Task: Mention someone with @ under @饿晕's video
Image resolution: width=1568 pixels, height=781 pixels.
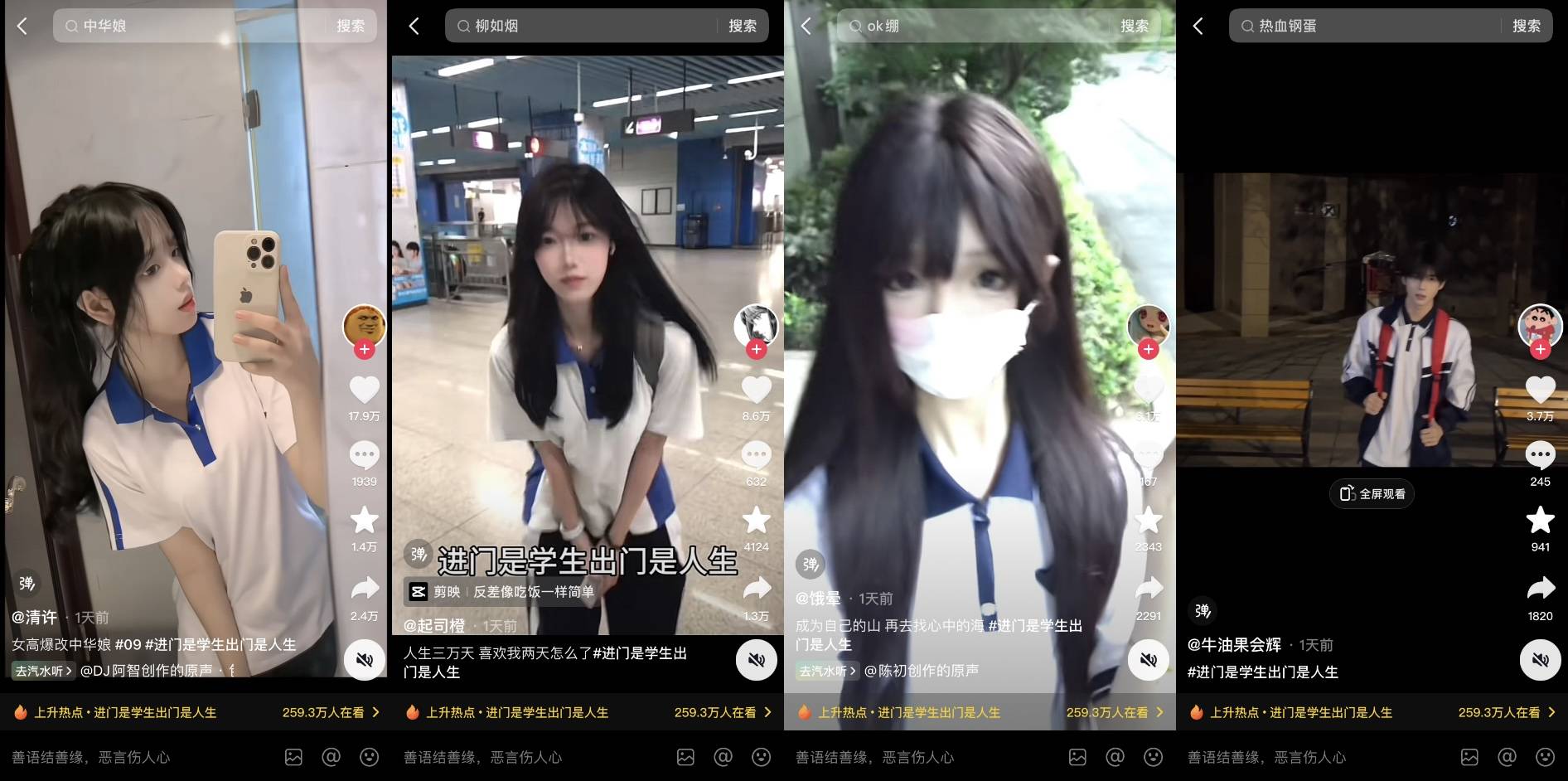Action: point(1115,757)
